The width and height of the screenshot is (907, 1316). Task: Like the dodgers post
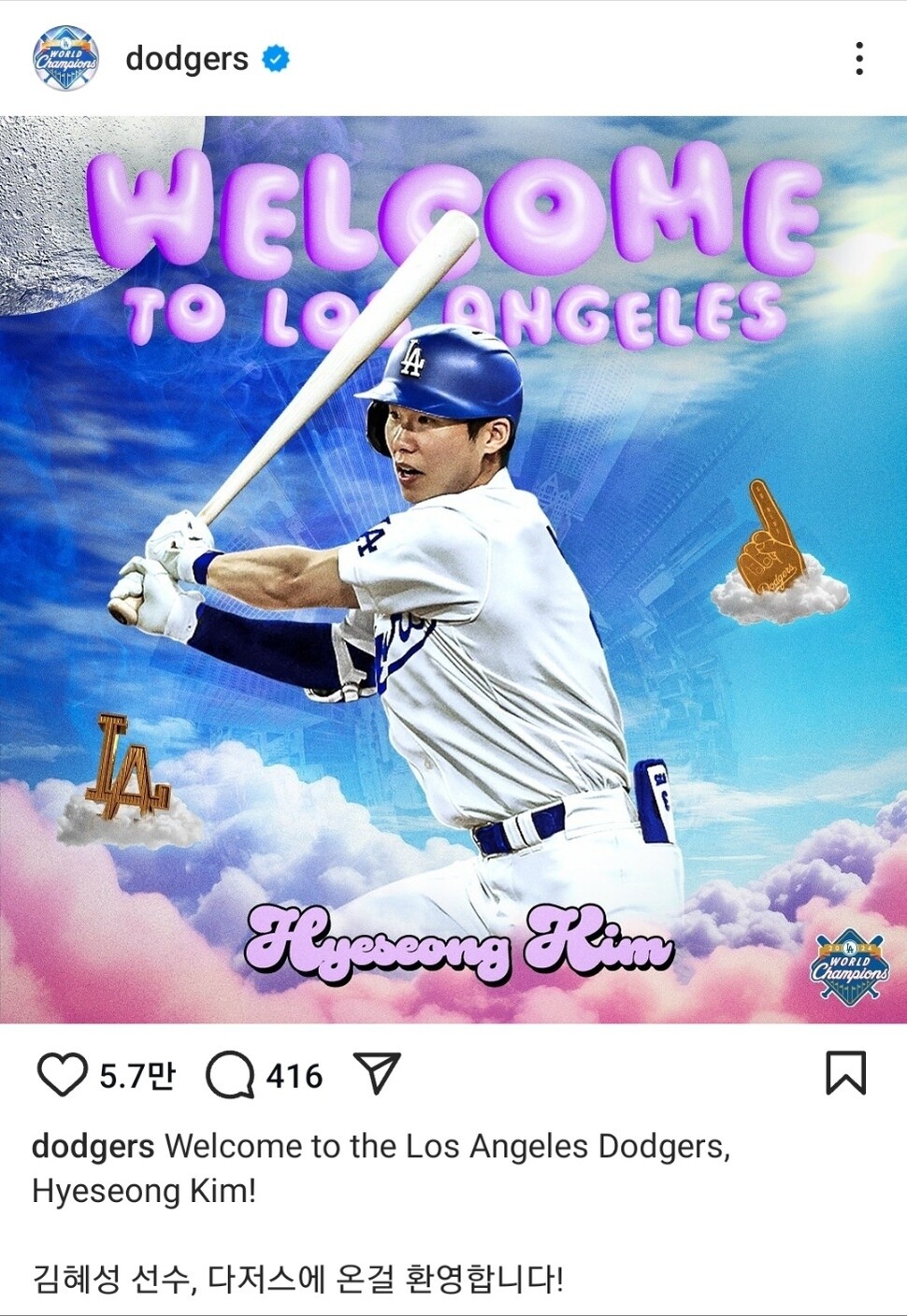click(x=62, y=1075)
